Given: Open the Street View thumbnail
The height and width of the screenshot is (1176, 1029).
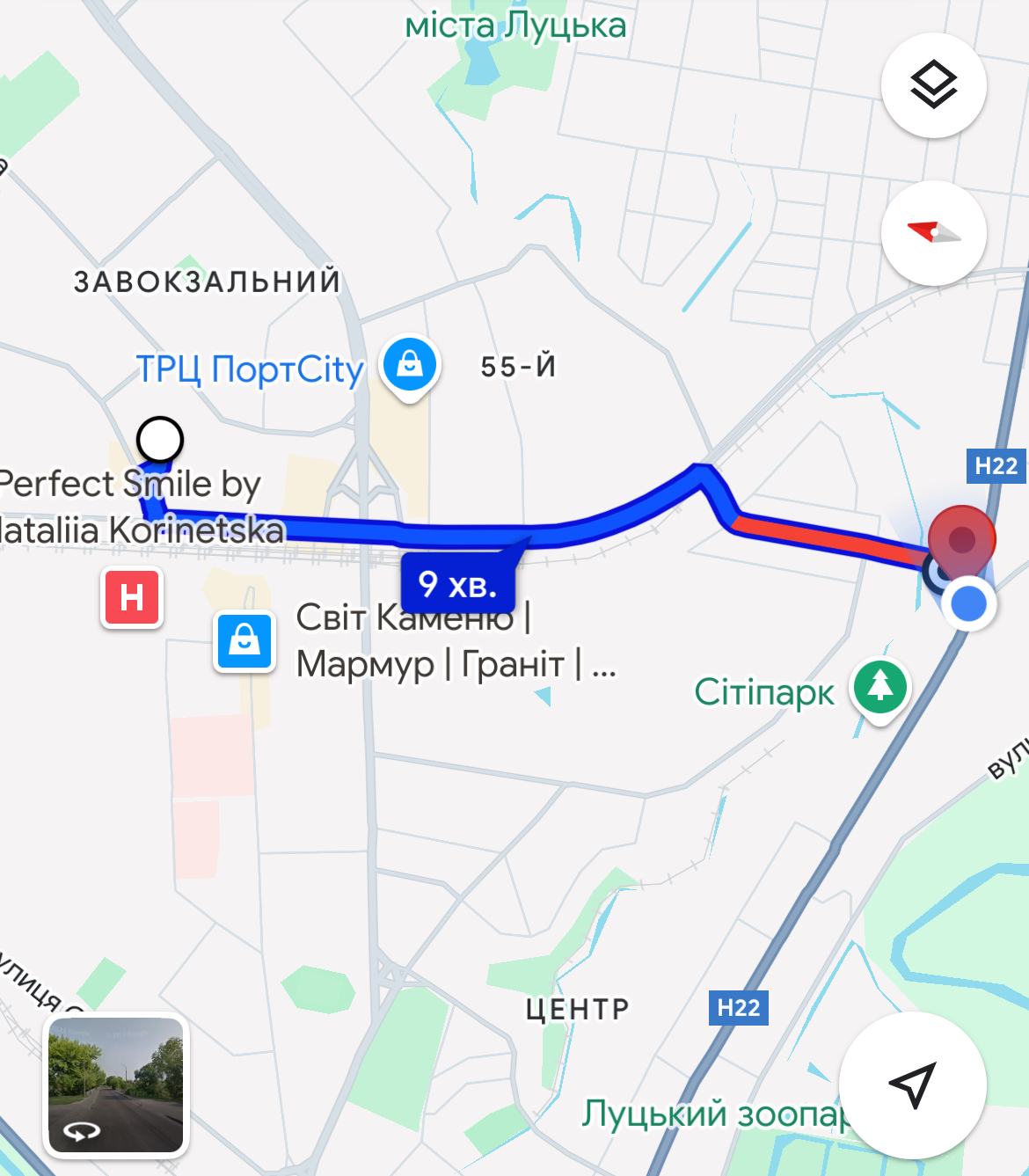Looking at the screenshot, I should pyautogui.click(x=116, y=1085).
